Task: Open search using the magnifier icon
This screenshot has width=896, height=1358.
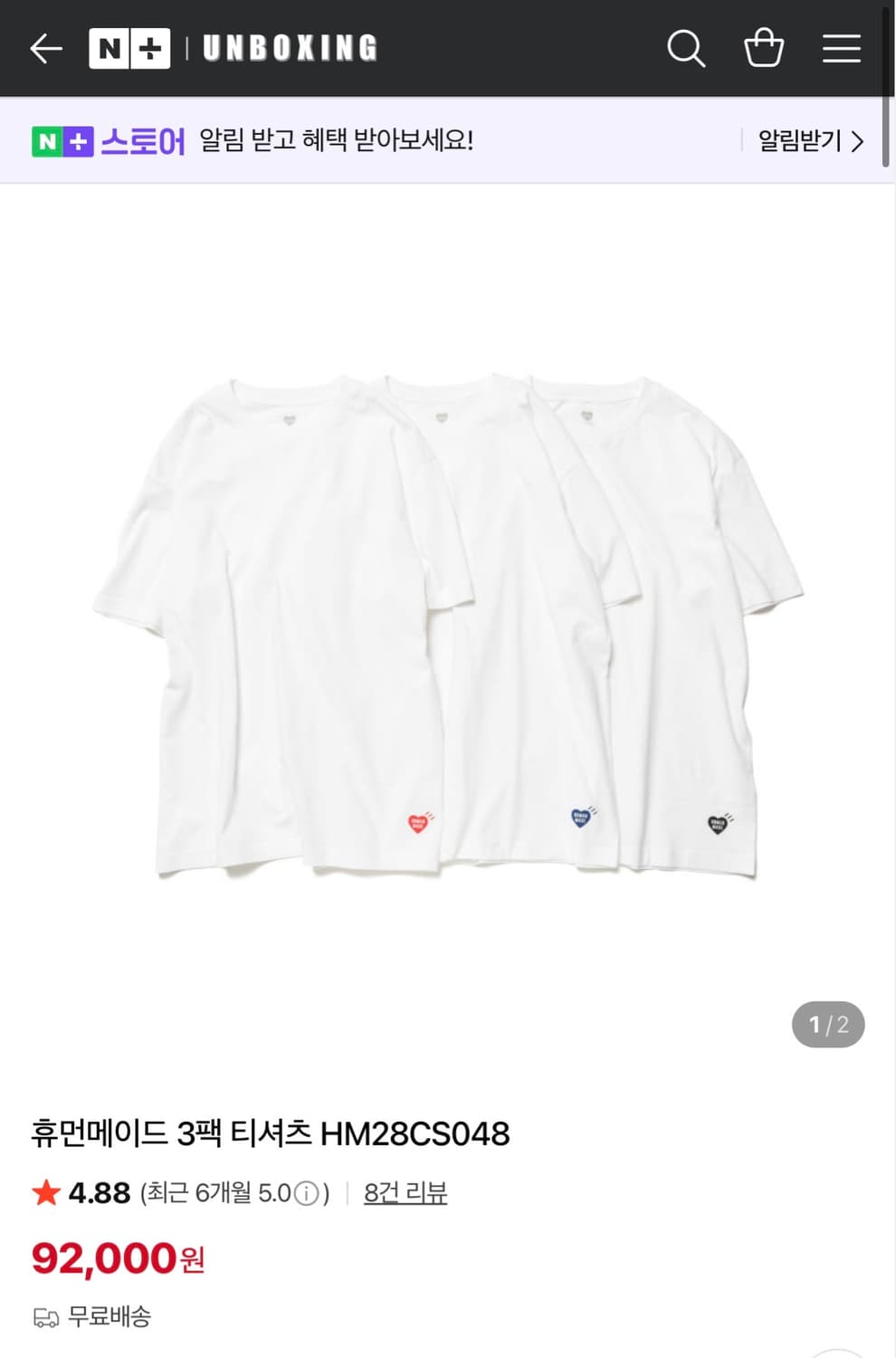Action: pyautogui.click(x=687, y=47)
